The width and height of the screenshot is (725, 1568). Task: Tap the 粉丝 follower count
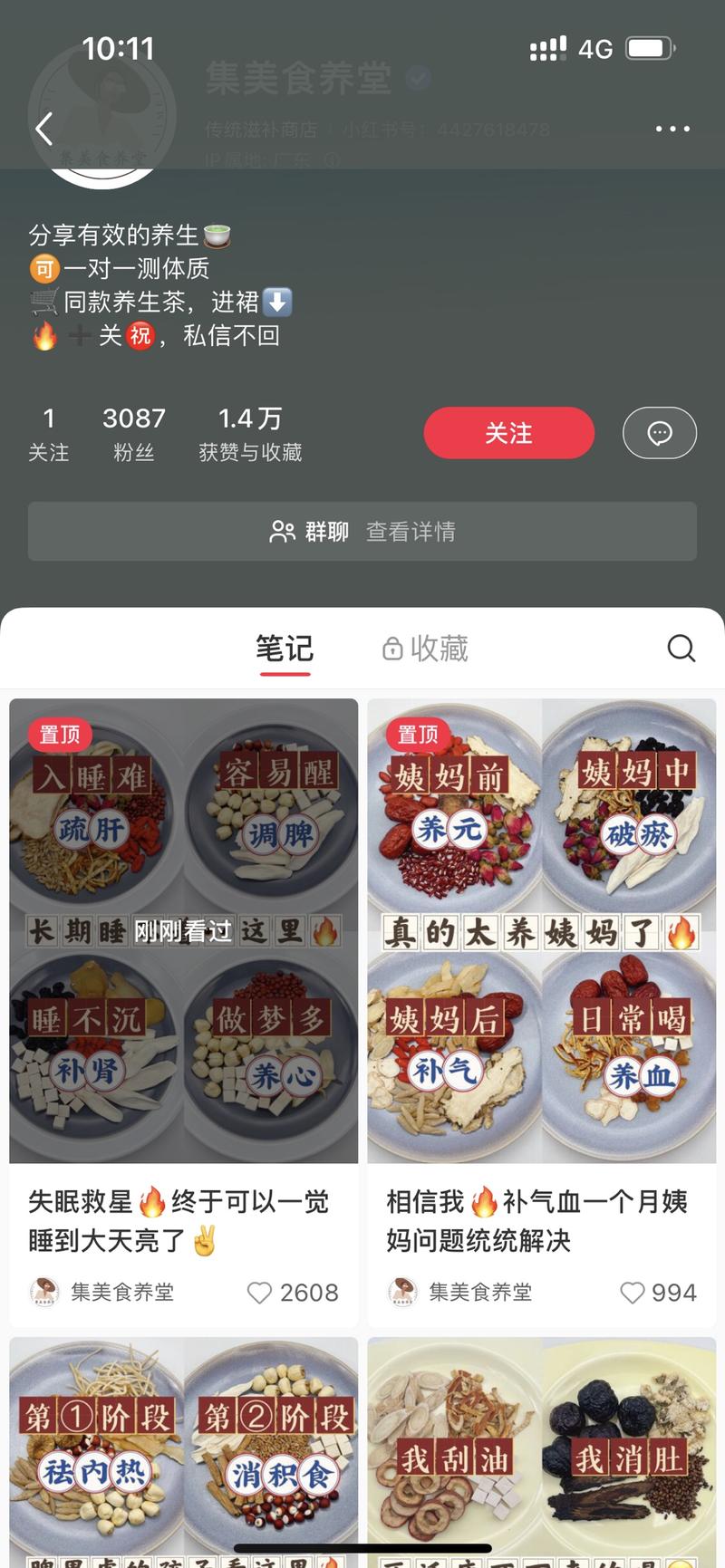click(134, 433)
